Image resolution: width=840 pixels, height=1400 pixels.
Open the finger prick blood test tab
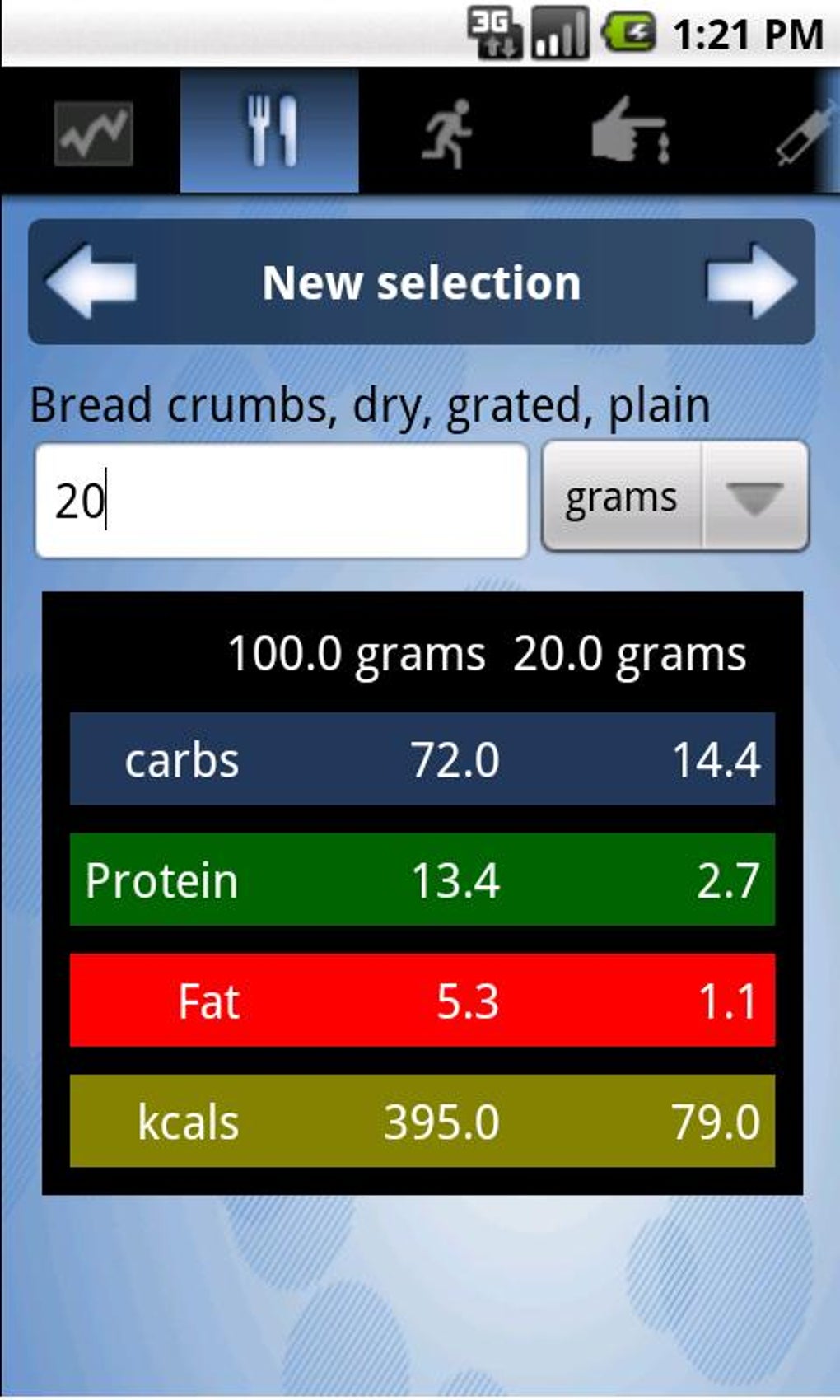click(629, 132)
